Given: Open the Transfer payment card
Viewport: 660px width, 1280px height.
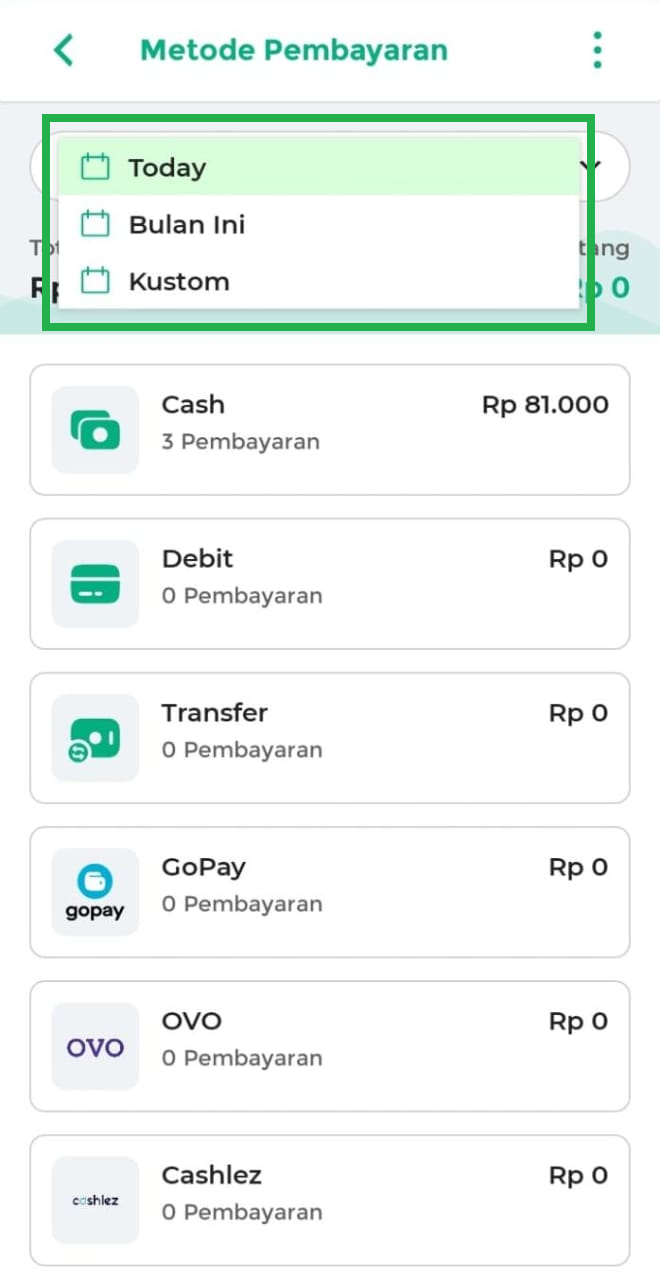Looking at the screenshot, I should tap(330, 737).
